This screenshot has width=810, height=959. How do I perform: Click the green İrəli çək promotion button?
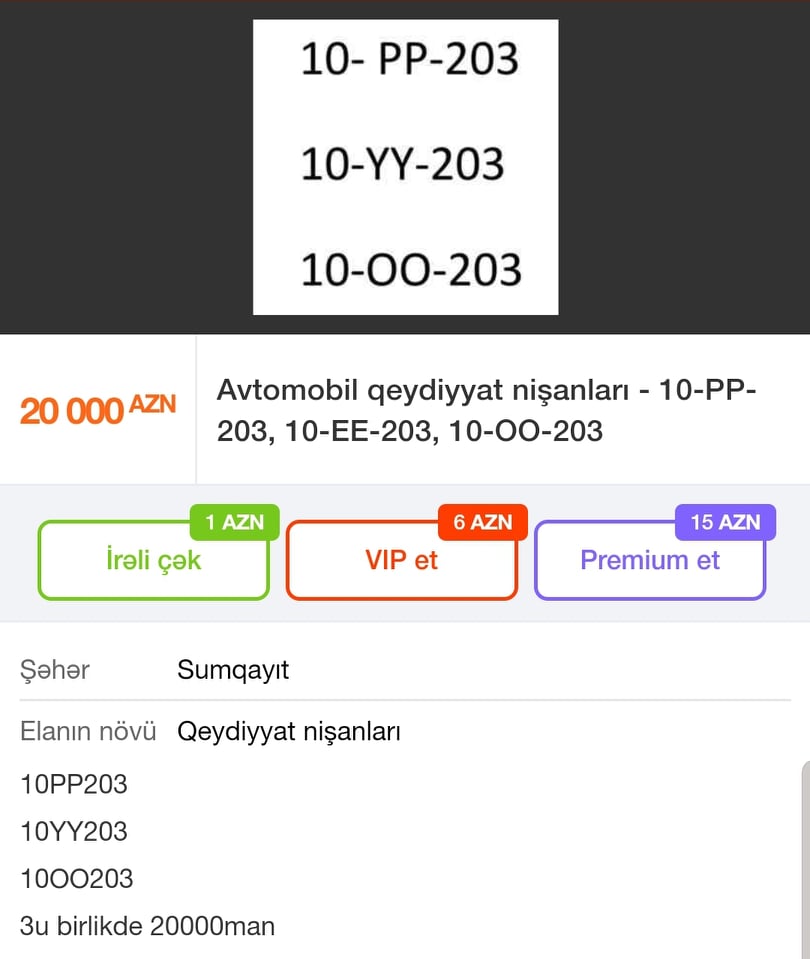coord(153,561)
